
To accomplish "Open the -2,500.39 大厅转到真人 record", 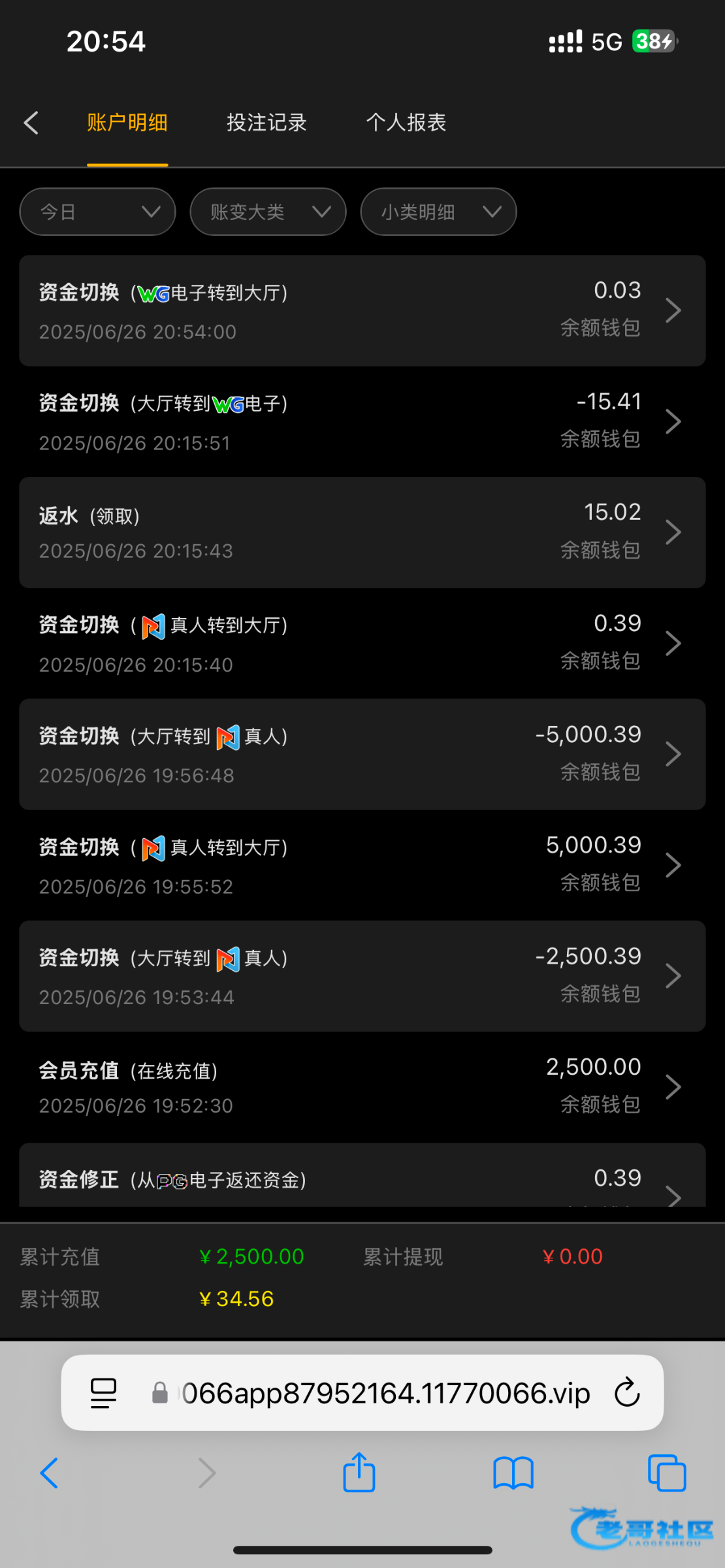I will coord(362,976).
